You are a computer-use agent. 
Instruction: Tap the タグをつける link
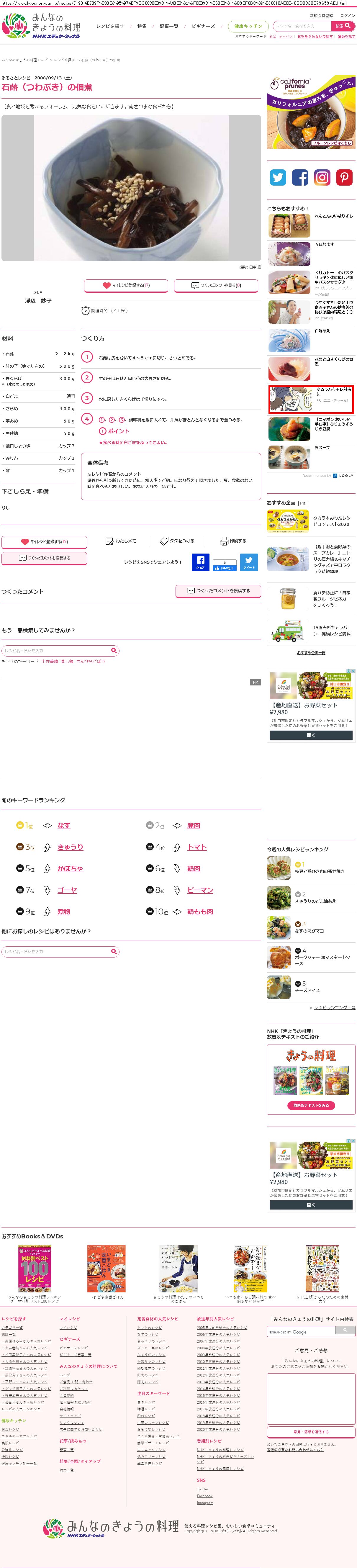click(178, 541)
